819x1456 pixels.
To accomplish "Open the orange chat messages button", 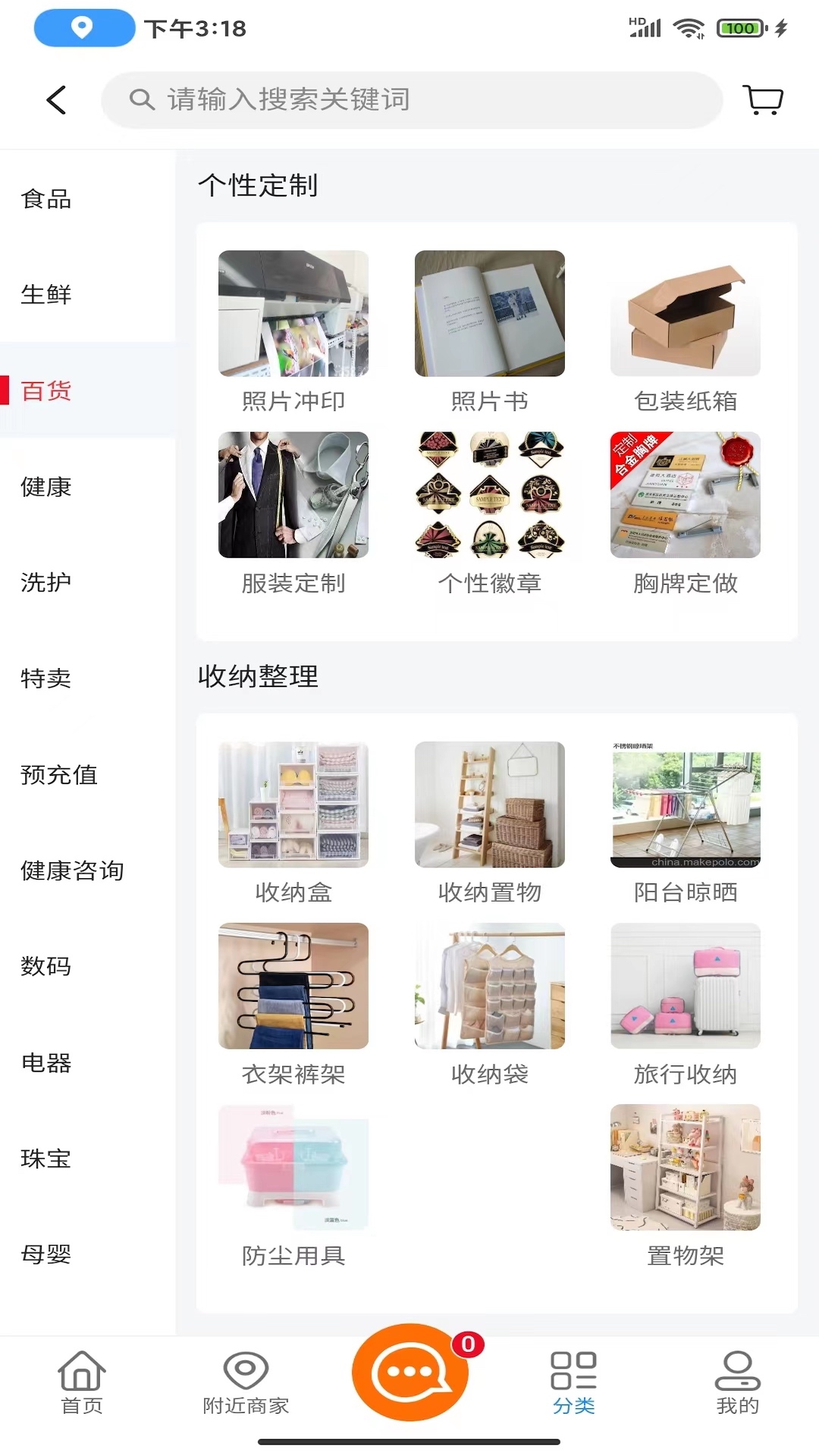I will (x=410, y=1372).
